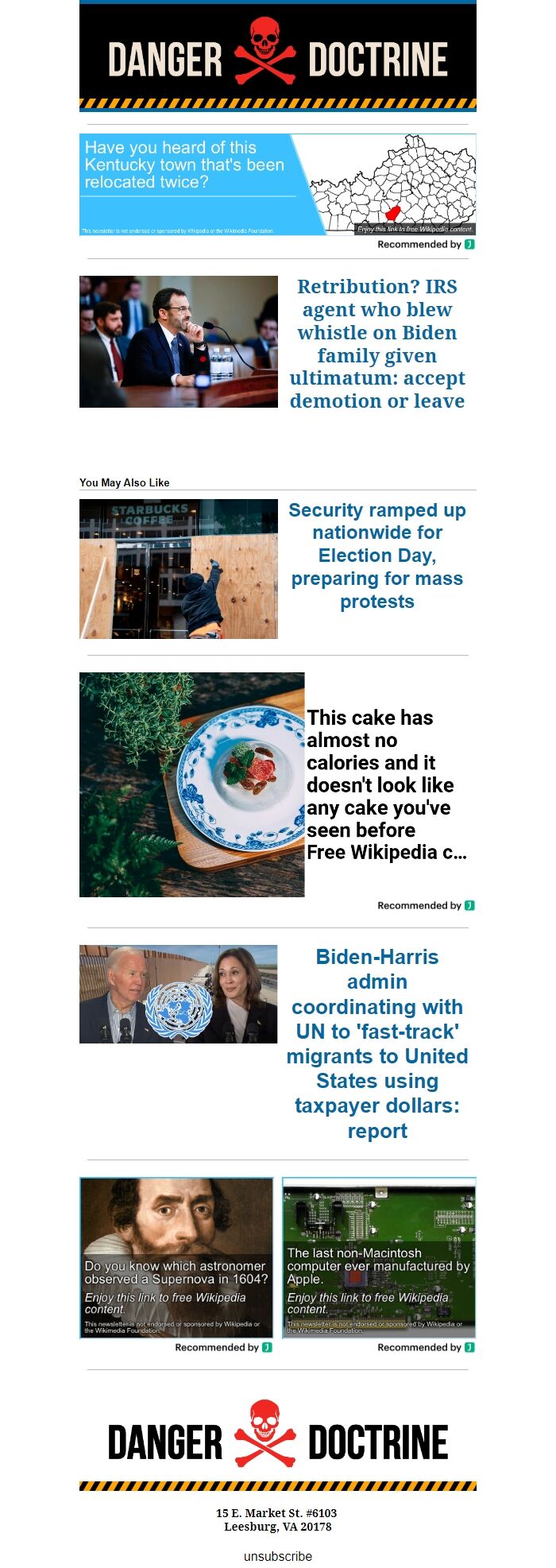Tap the Biden and Harris UN image

(x=179, y=993)
